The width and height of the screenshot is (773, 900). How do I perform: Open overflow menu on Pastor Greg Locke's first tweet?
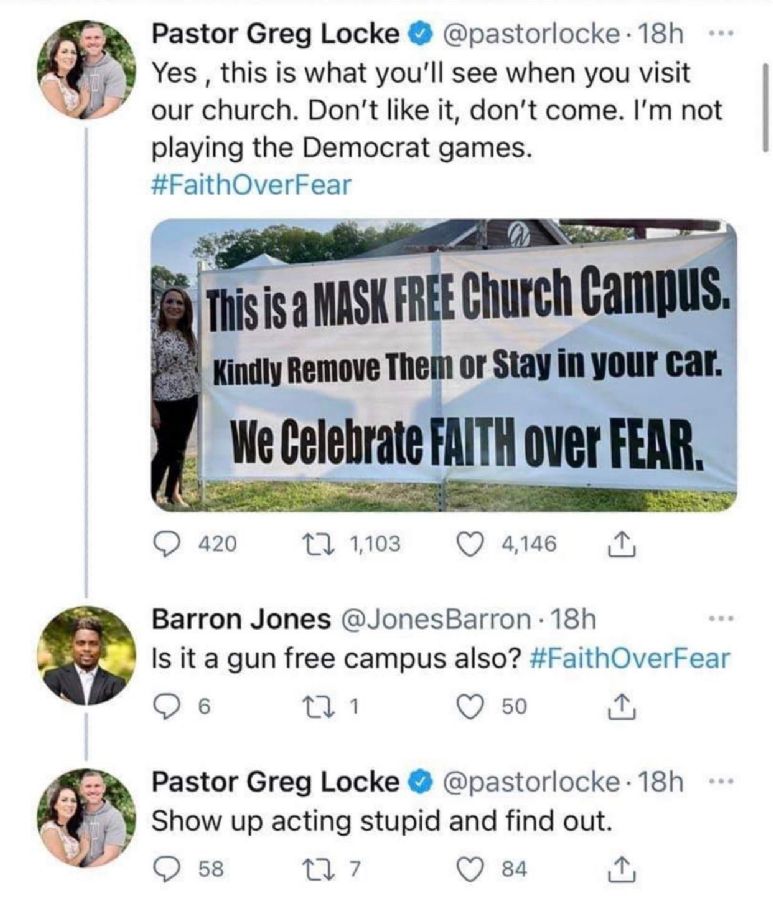coord(719,33)
